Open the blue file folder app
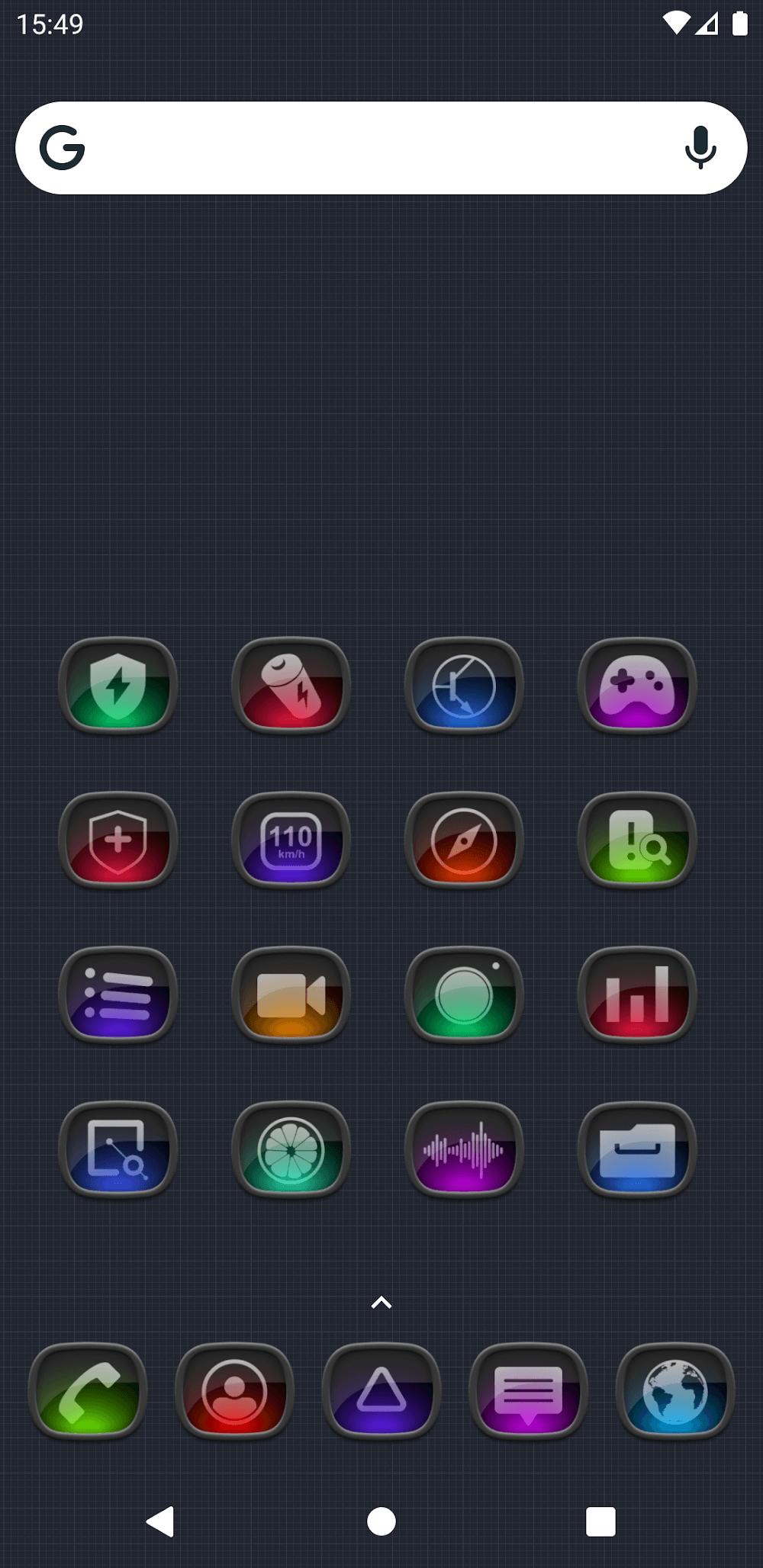 point(637,1150)
